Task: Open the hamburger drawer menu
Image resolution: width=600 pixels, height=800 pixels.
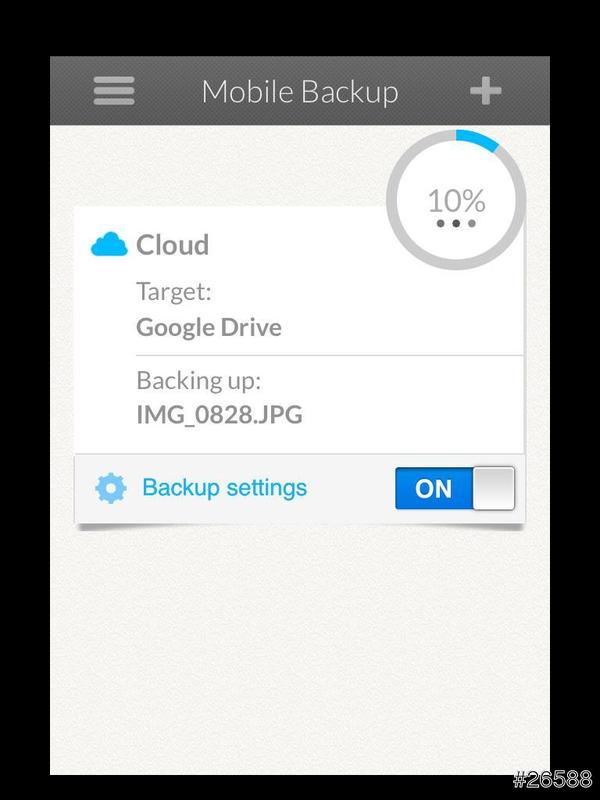Action: (x=114, y=91)
